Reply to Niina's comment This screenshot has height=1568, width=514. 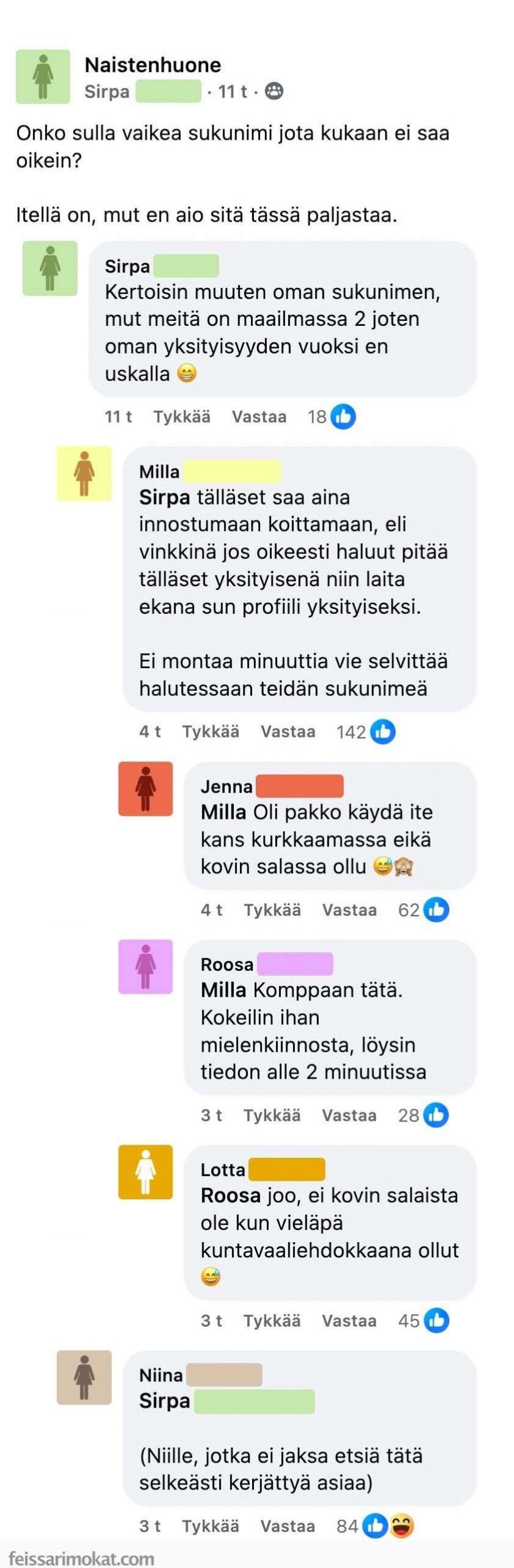pyautogui.click(x=288, y=1526)
